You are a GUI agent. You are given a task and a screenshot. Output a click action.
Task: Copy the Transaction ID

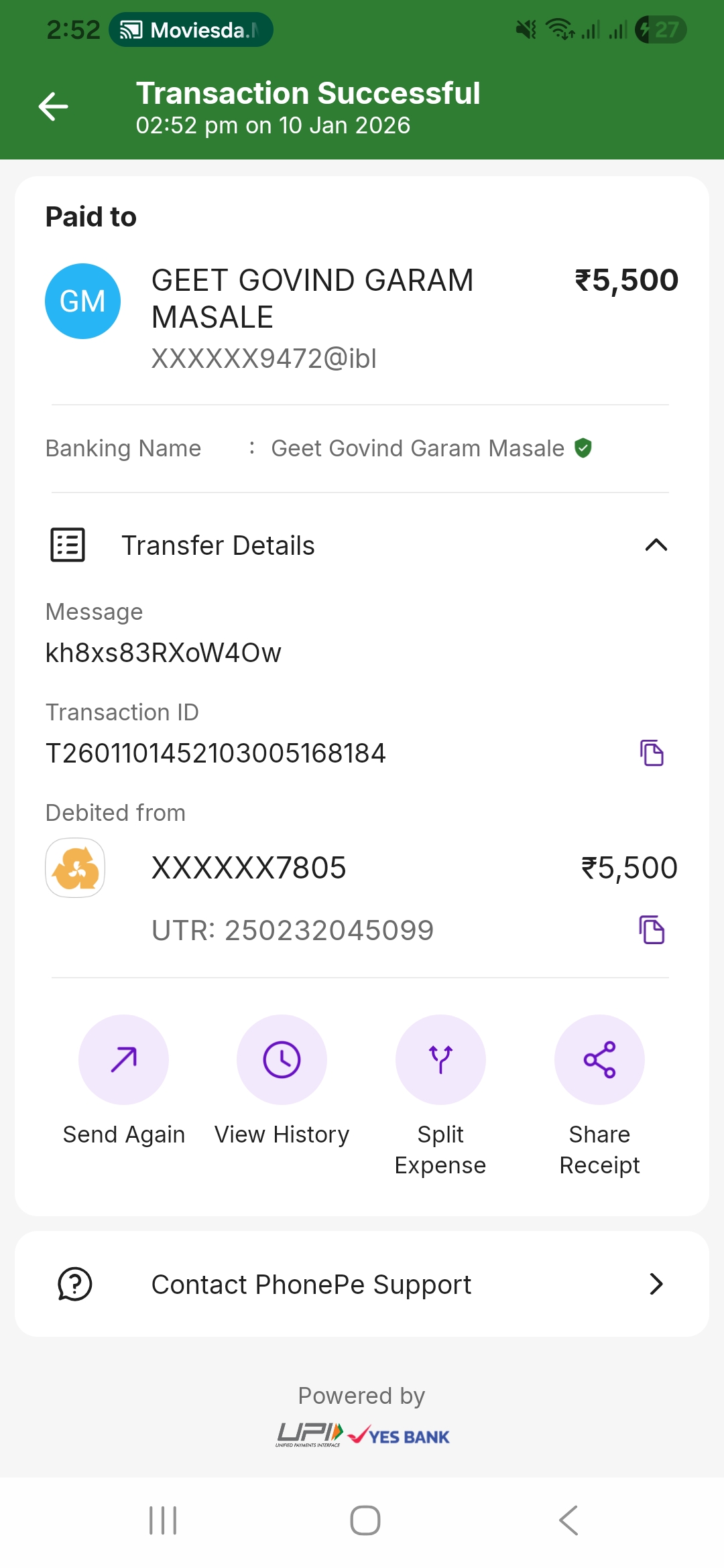click(652, 753)
